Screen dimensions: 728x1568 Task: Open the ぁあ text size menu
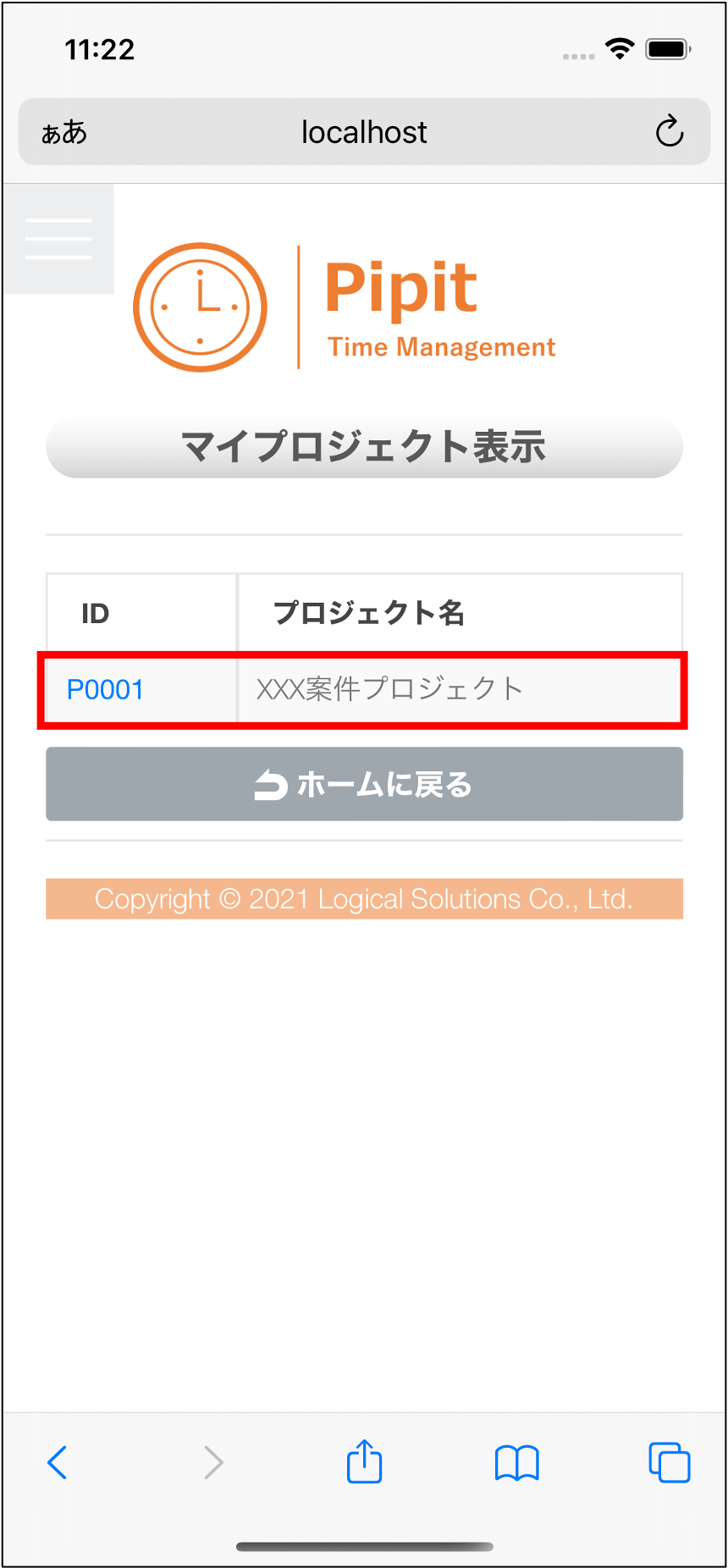point(64,132)
